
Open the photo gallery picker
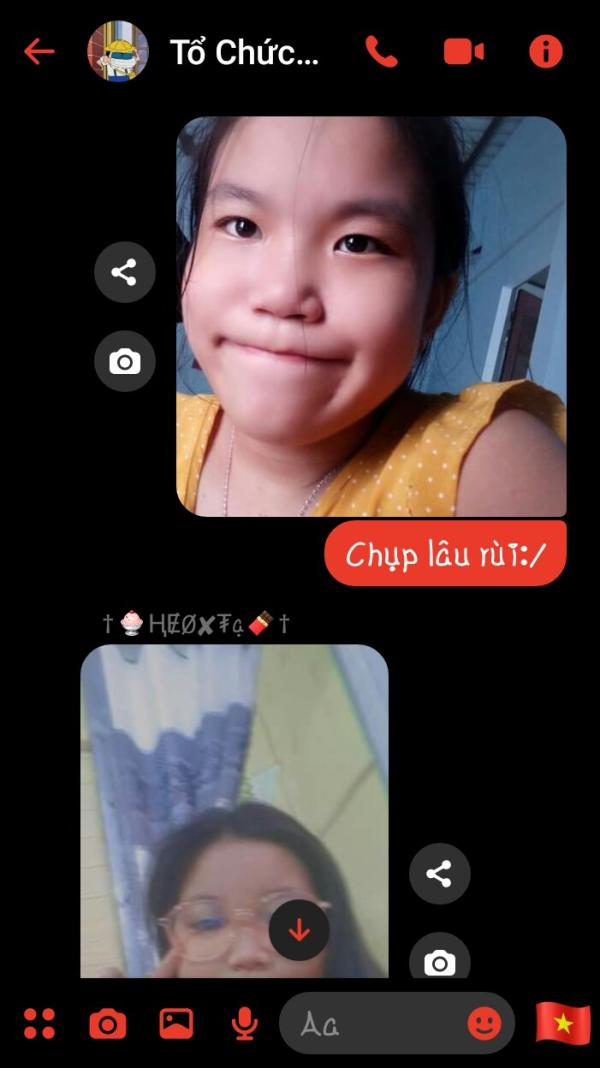pyautogui.click(x=176, y=1023)
